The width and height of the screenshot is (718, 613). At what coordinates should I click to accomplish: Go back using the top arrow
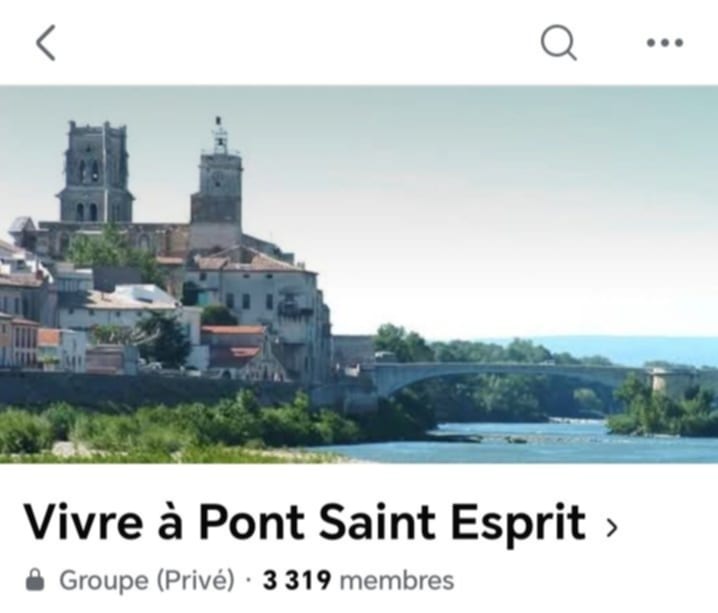(x=46, y=43)
